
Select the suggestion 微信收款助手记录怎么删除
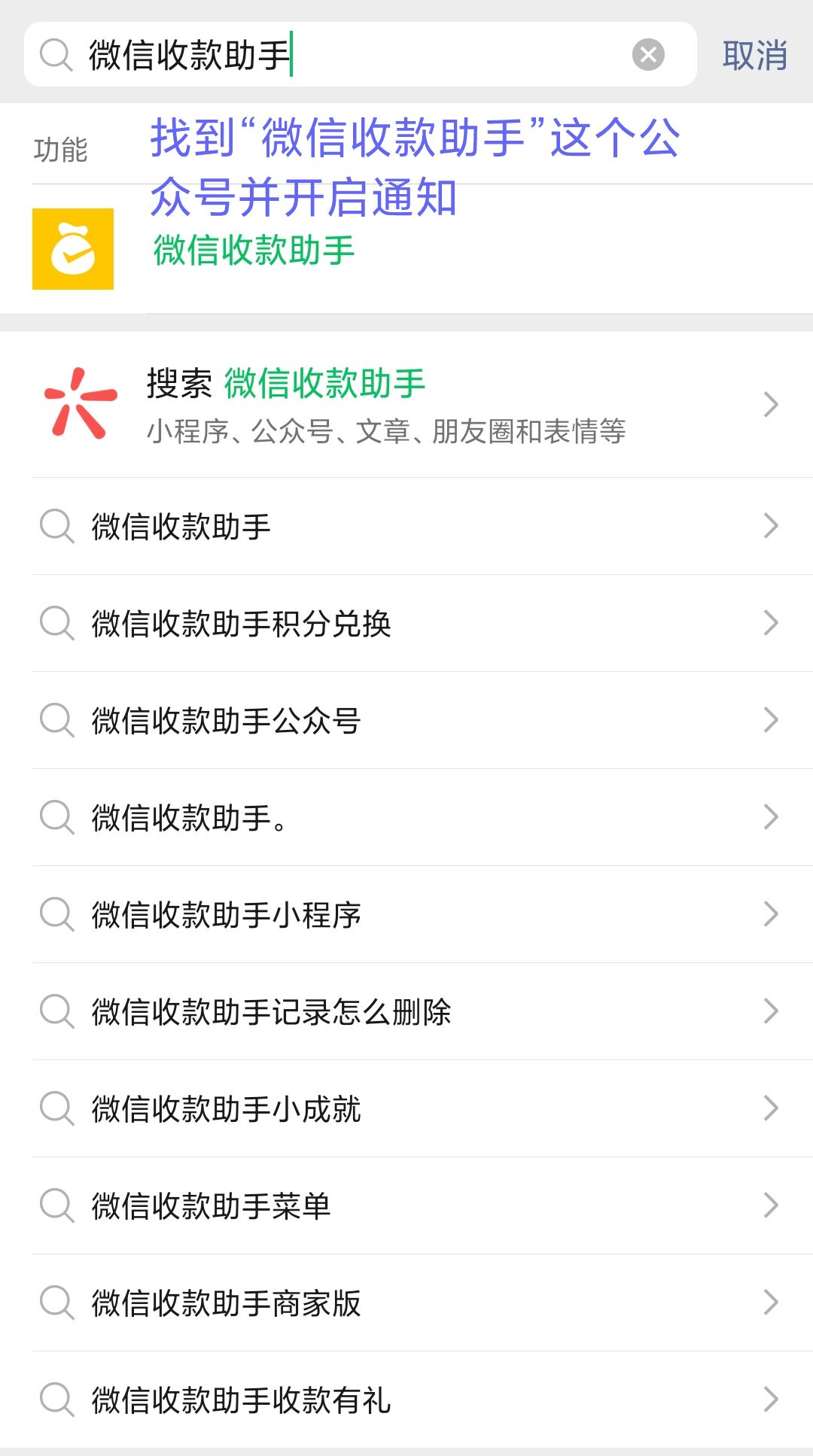click(406, 1011)
